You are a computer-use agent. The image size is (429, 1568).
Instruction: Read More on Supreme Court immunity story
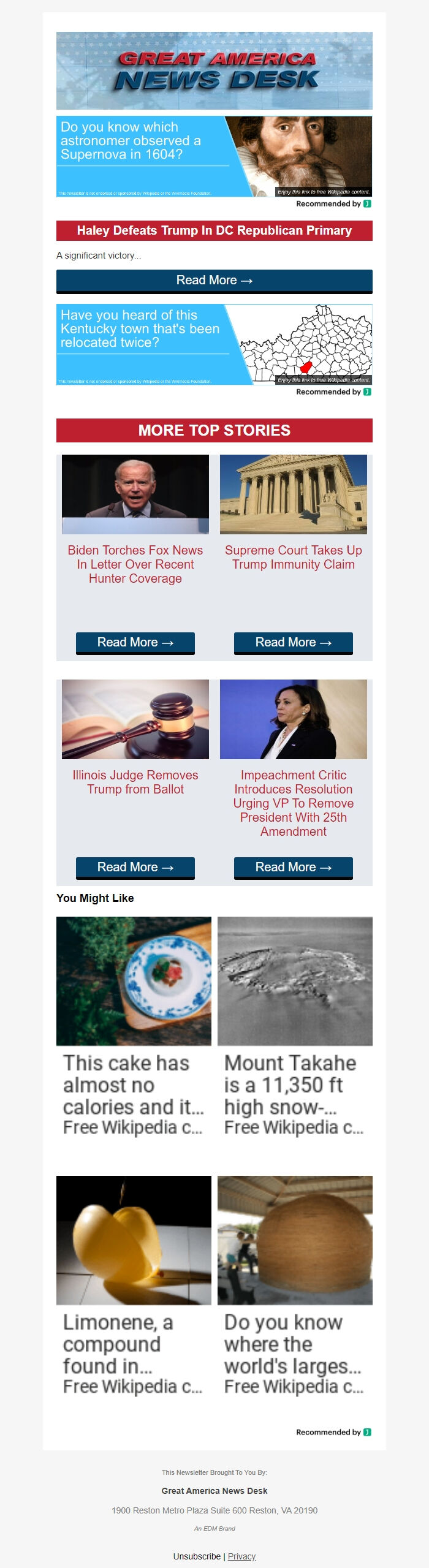click(x=293, y=643)
